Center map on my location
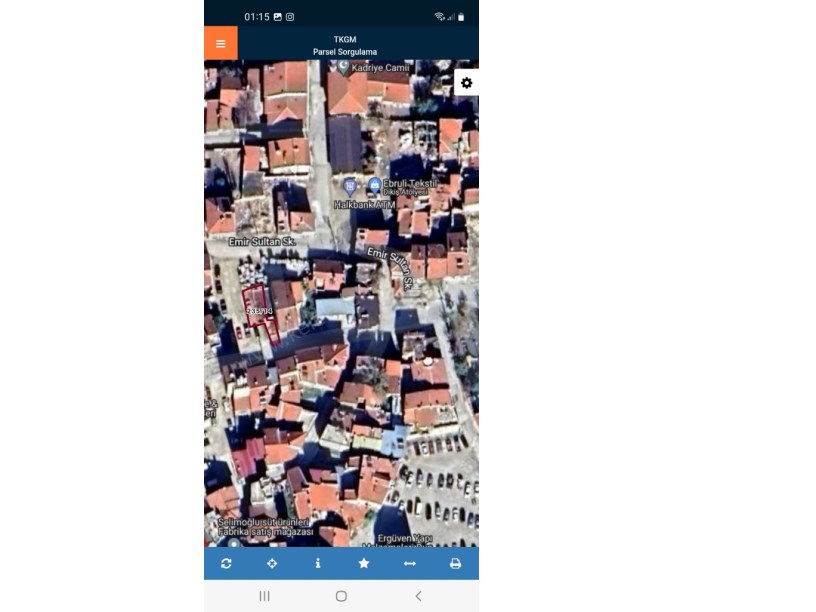 click(x=272, y=564)
